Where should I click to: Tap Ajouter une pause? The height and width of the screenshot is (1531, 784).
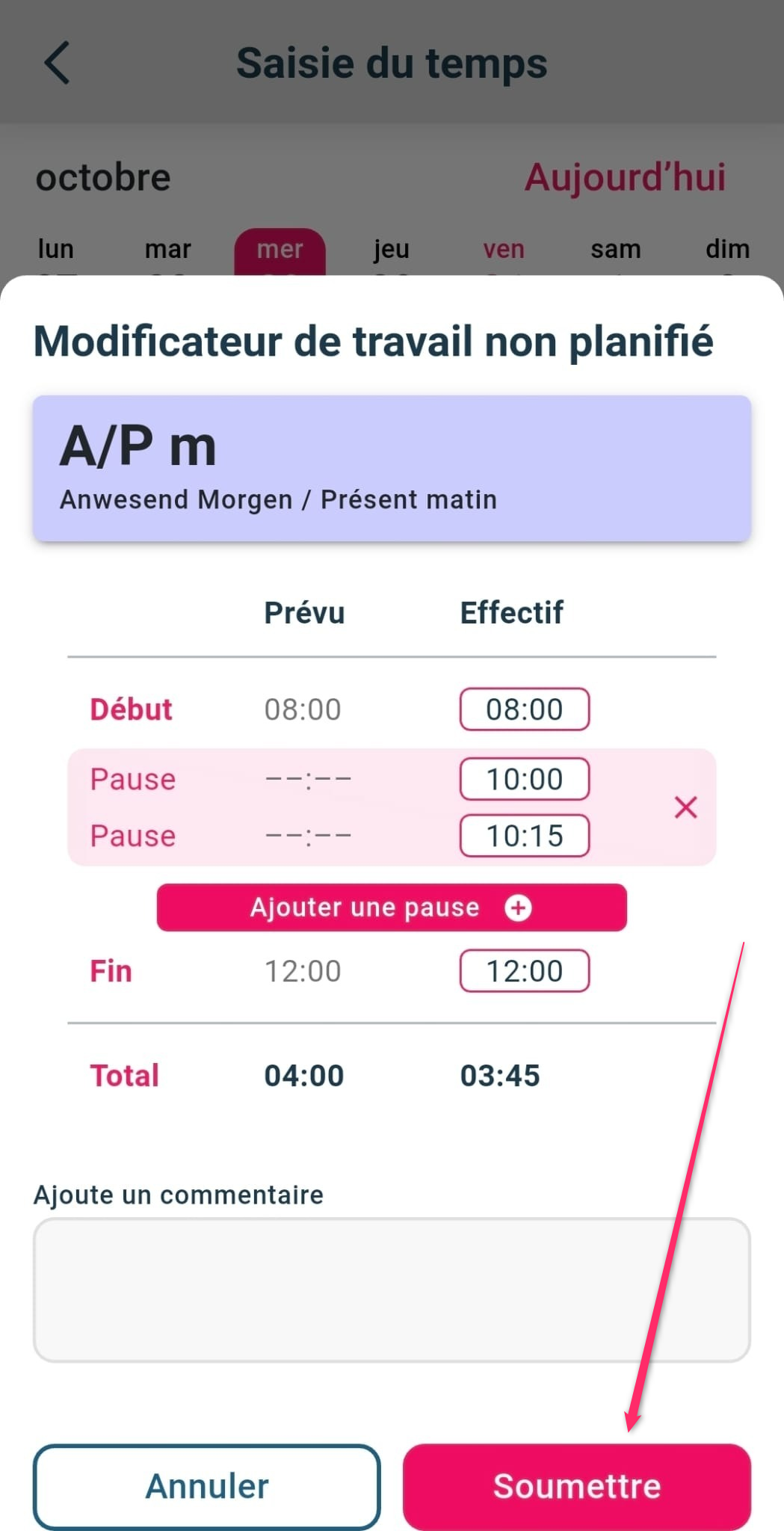pyautogui.click(x=392, y=908)
